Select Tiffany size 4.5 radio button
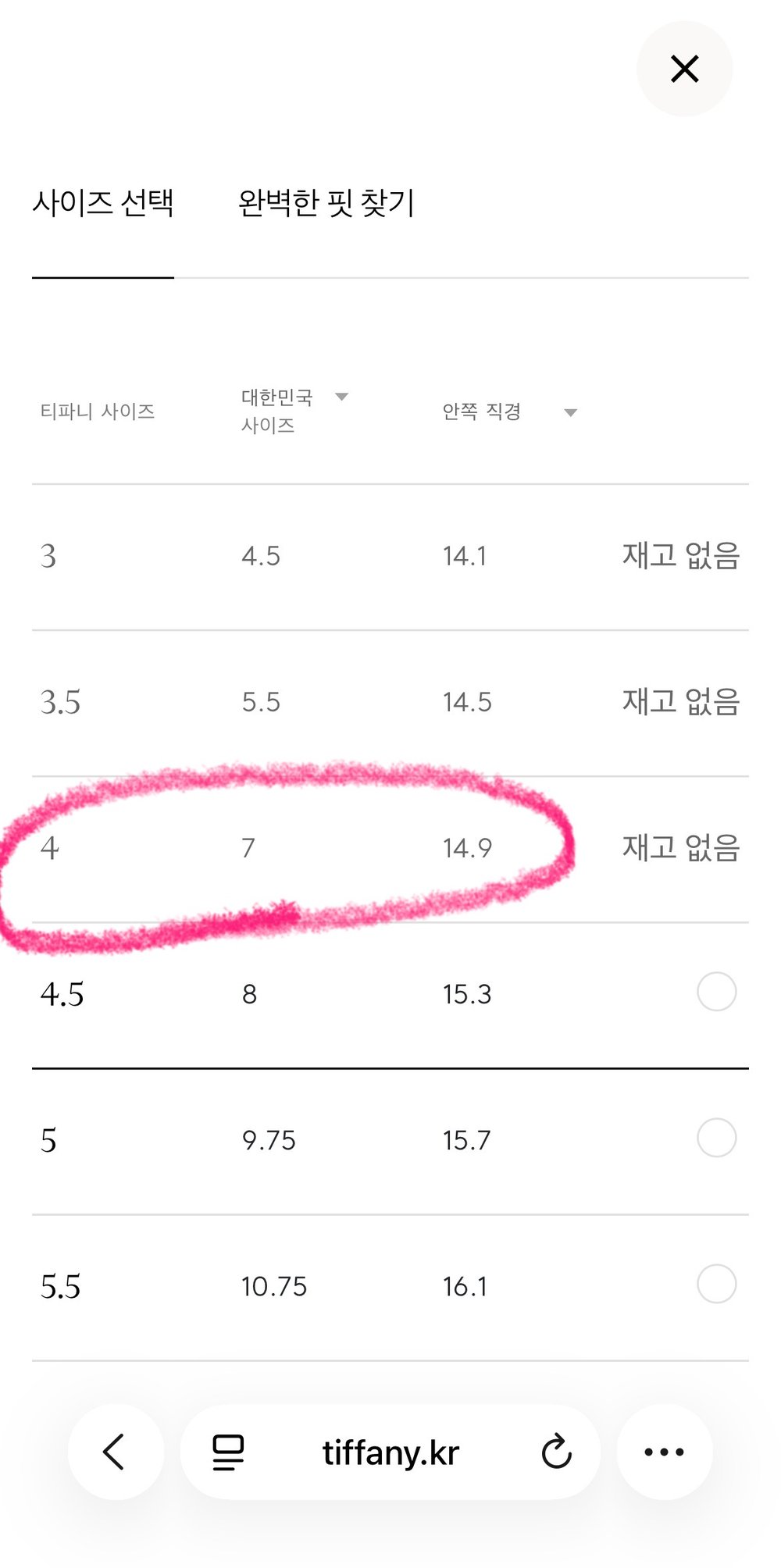The image size is (781, 1568). (x=716, y=992)
